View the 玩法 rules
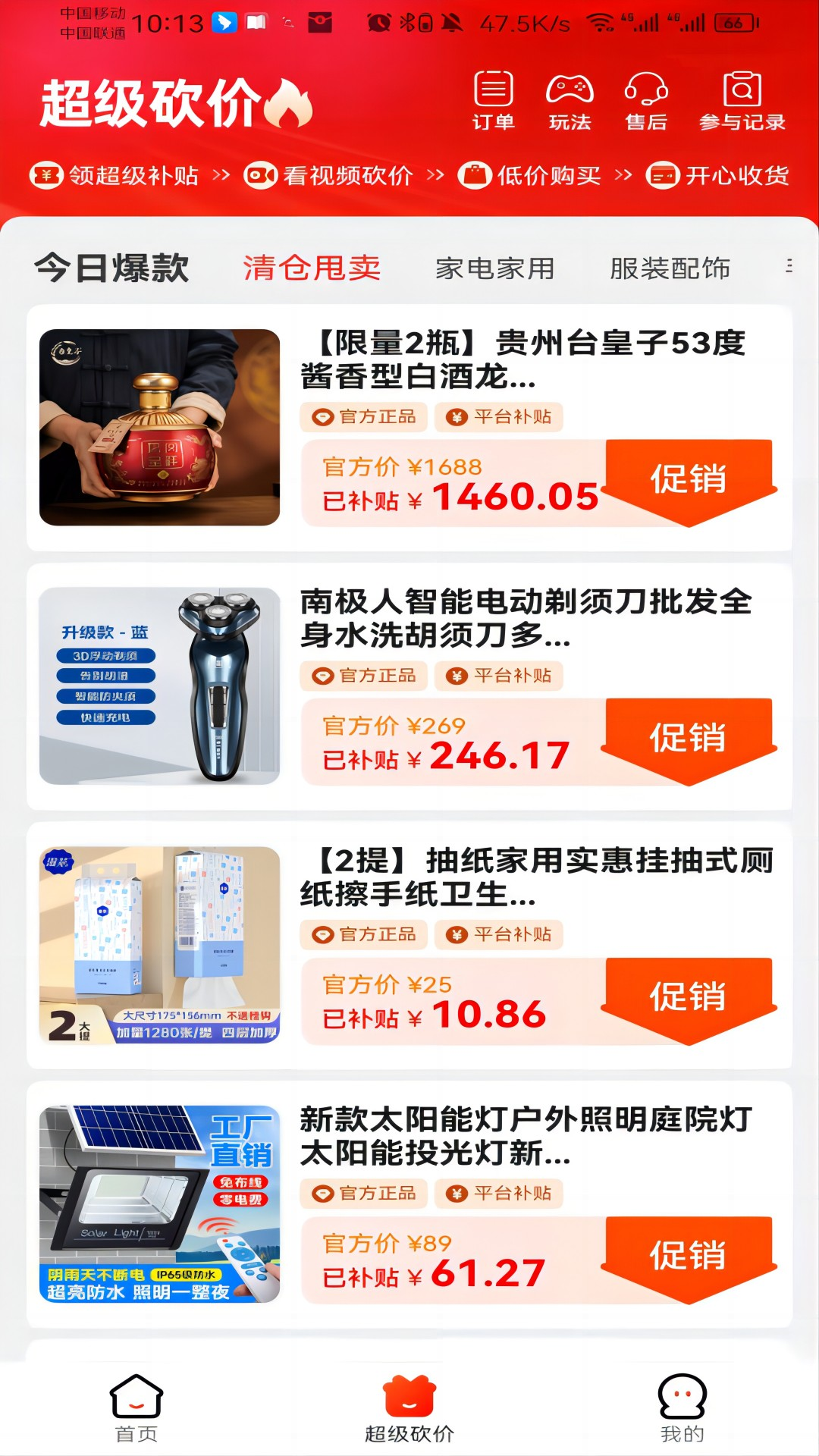The height and width of the screenshot is (1456, 819). (570, 101)
